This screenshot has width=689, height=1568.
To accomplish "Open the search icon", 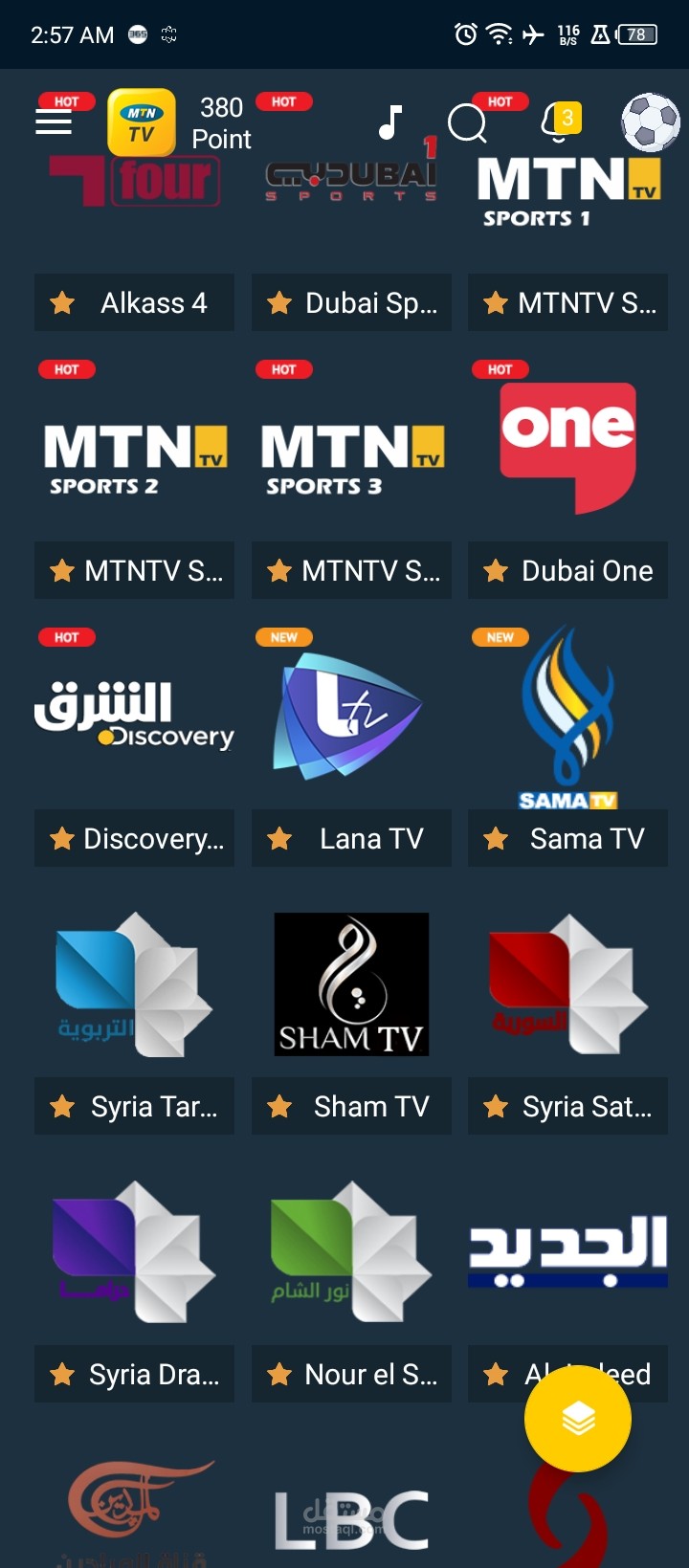I will (467, 122).
